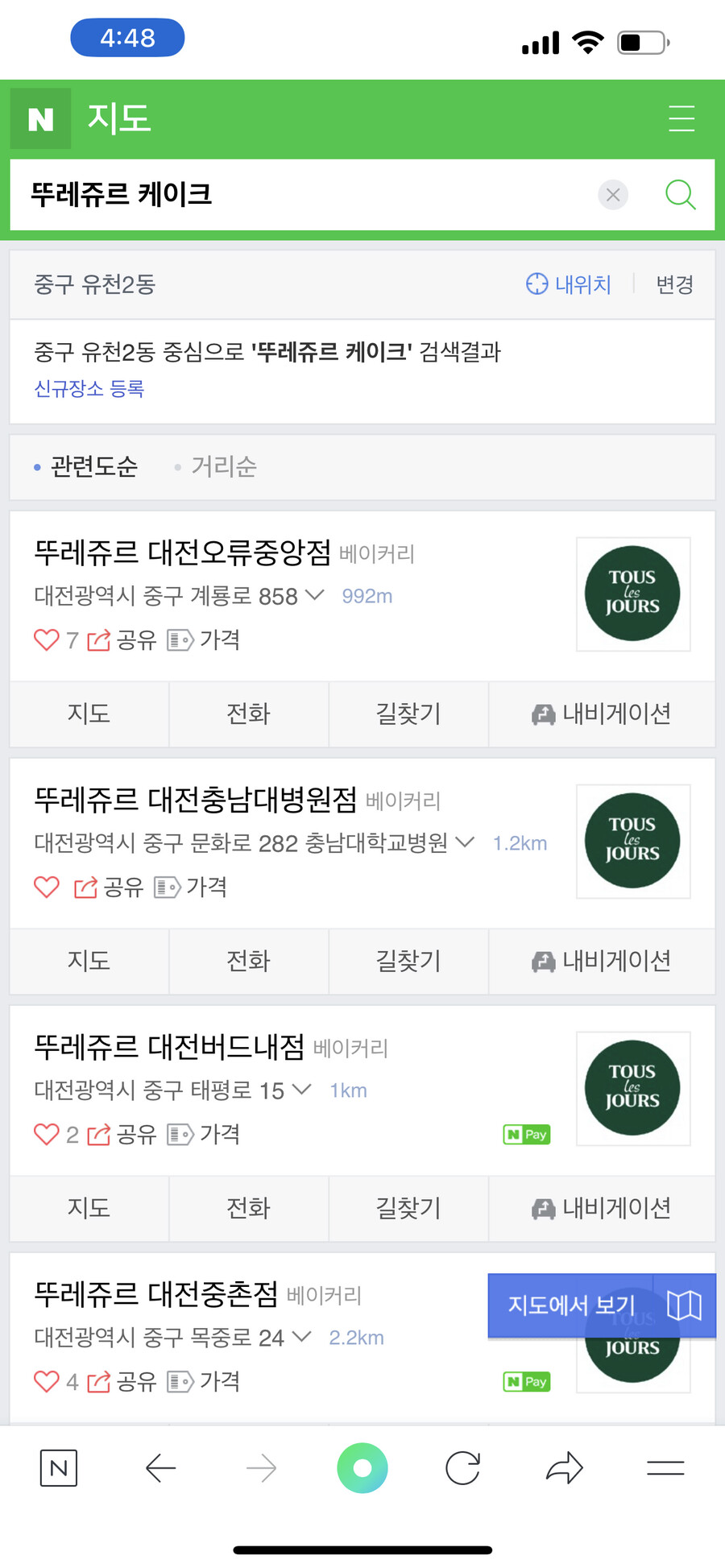The height and width of the screenshot is (1568, 725).
Task: Open the 내비게이션 car icon for 대전오류중앙점
Action: (x=545, y=714)
